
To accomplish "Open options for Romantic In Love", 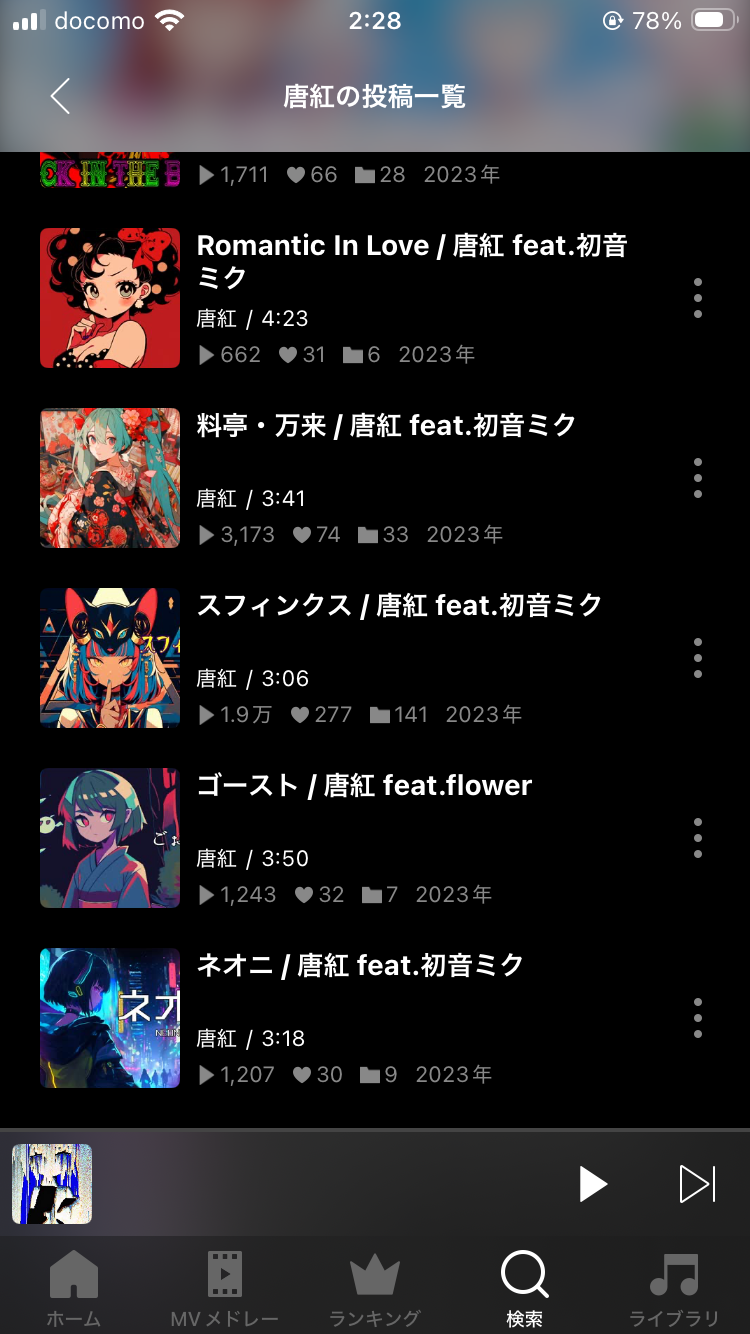I will tap(697, 298).
